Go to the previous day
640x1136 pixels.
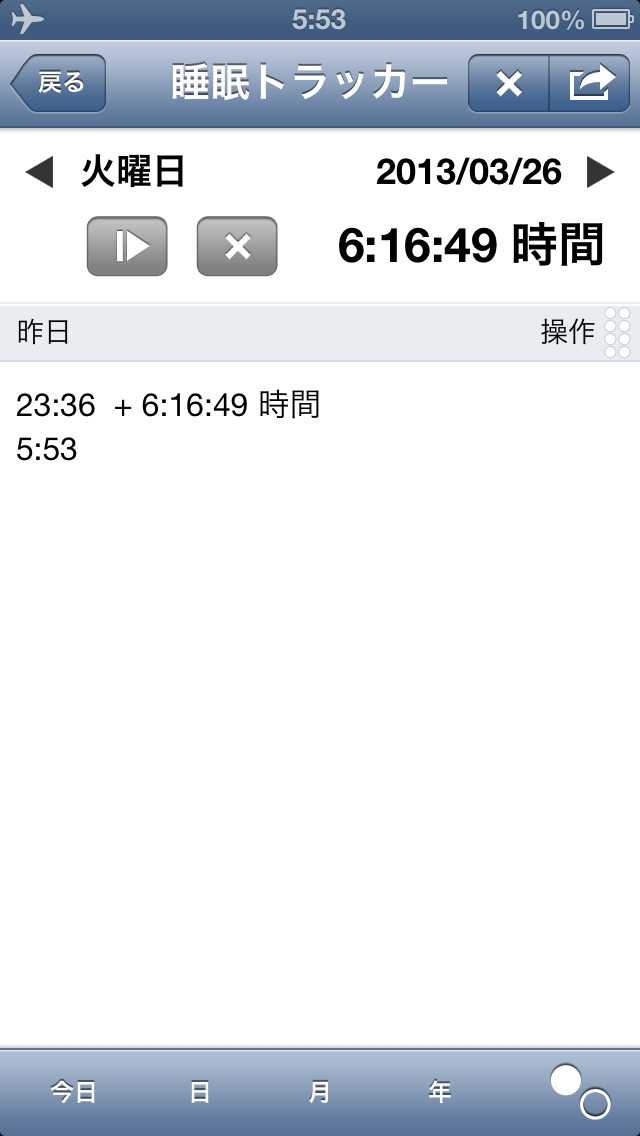38,173
